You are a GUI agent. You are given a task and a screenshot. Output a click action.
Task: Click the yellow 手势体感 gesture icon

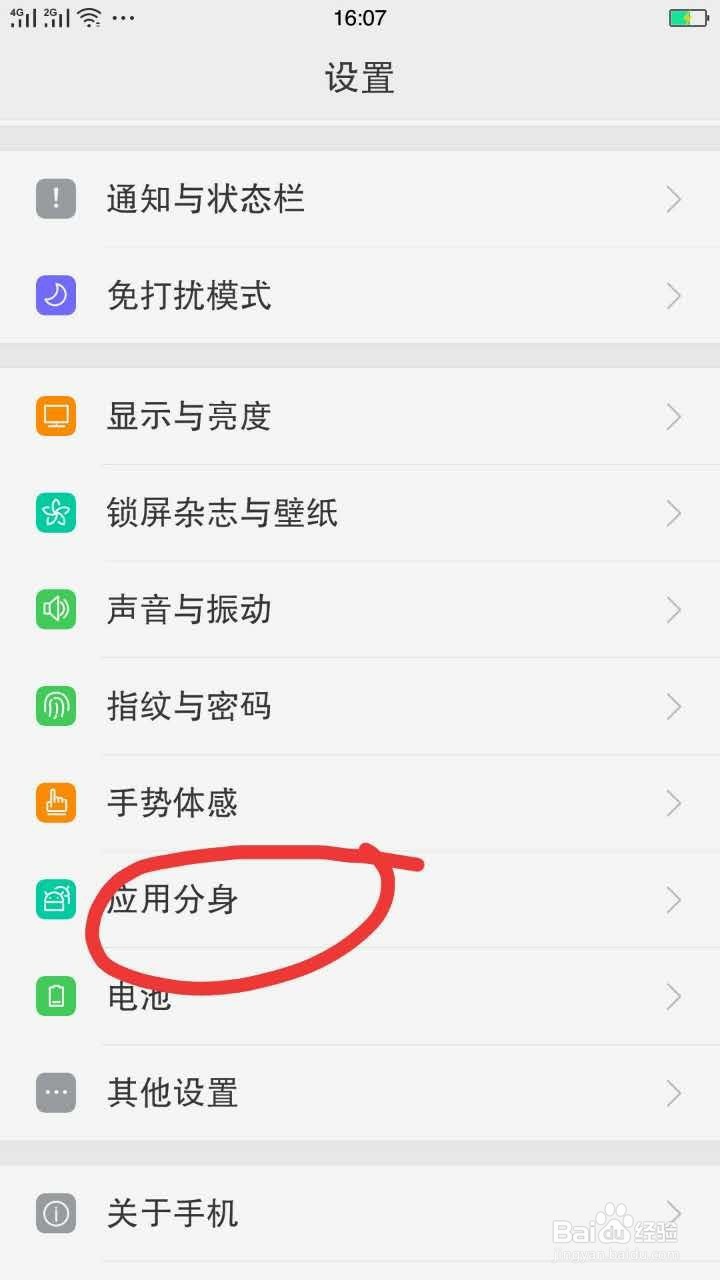[55, 802]
